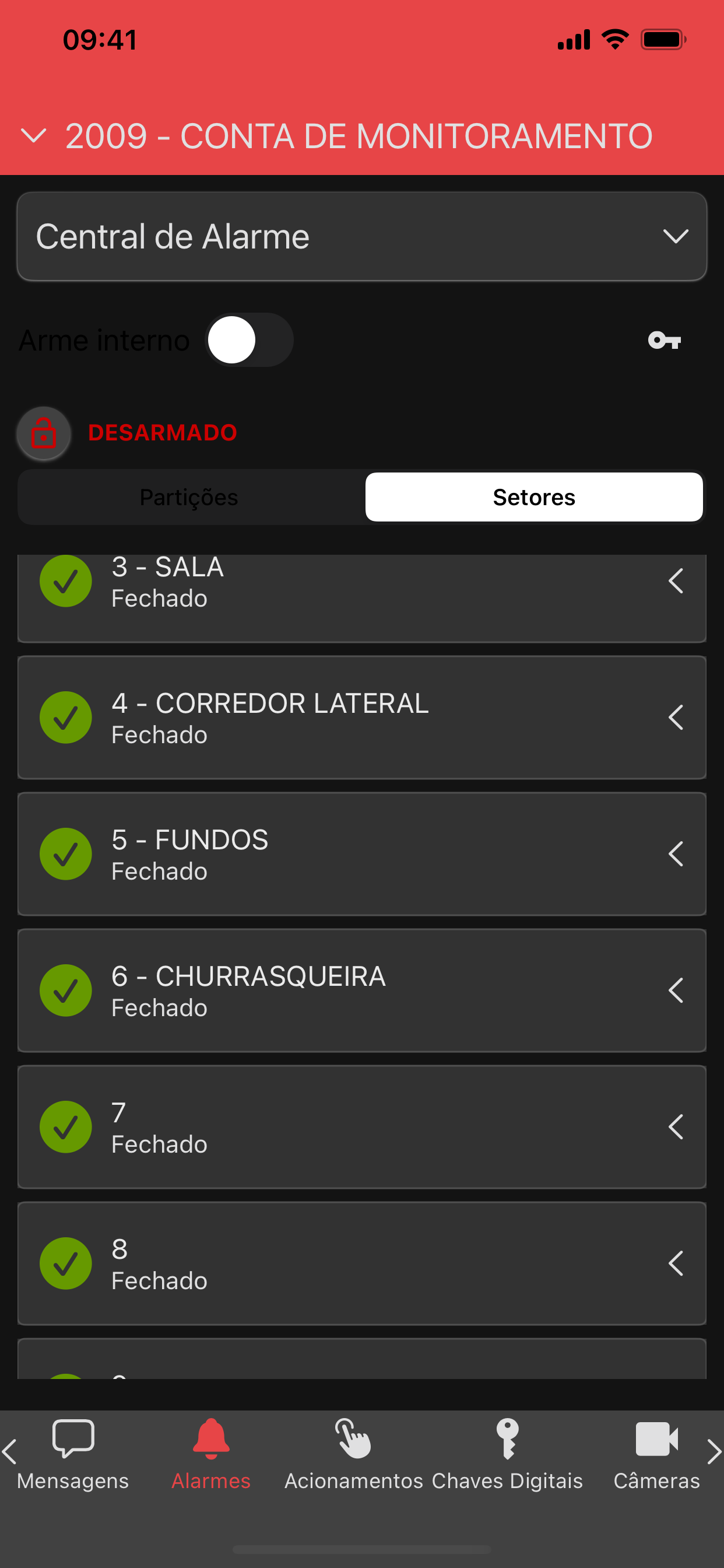Screen dimensions: 724x1568
Task: Tap the DESARMADO padlock button
Action: point(44,433)
